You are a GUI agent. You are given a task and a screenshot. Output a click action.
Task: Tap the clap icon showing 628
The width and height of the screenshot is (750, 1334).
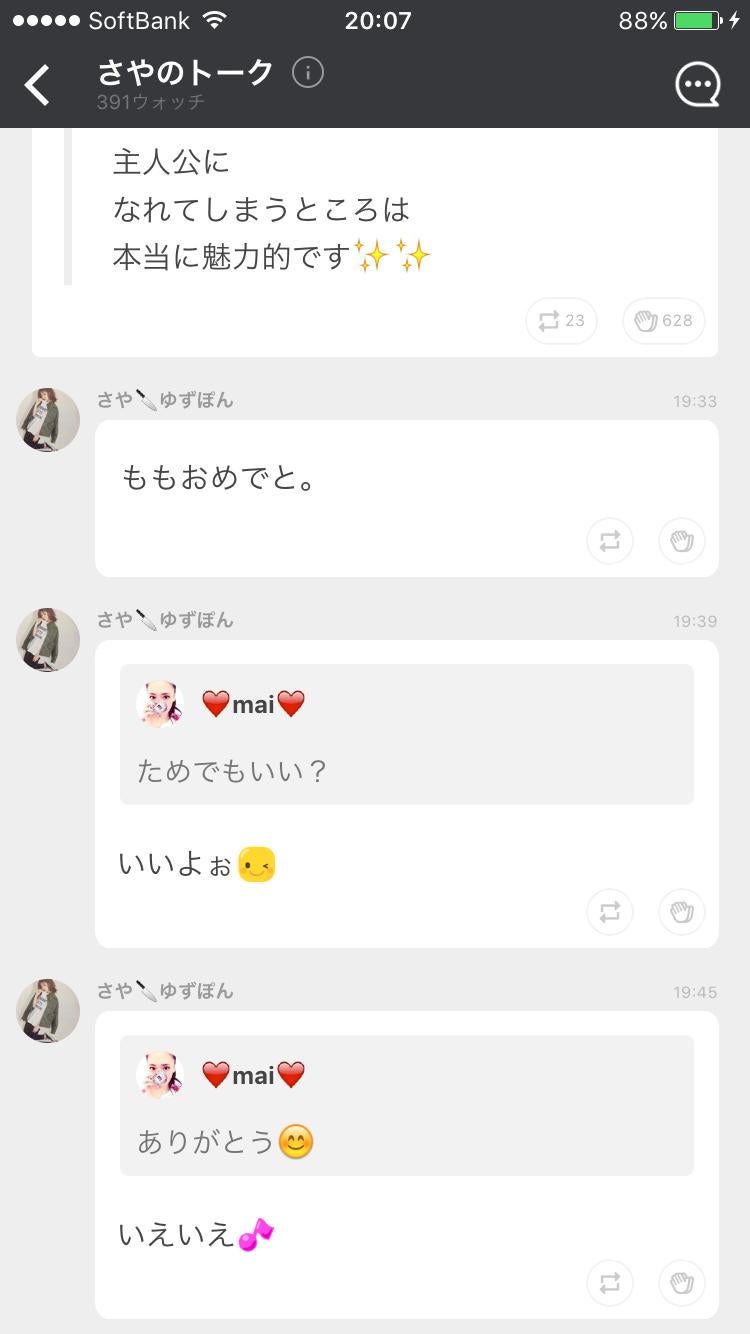coord(663,320)
